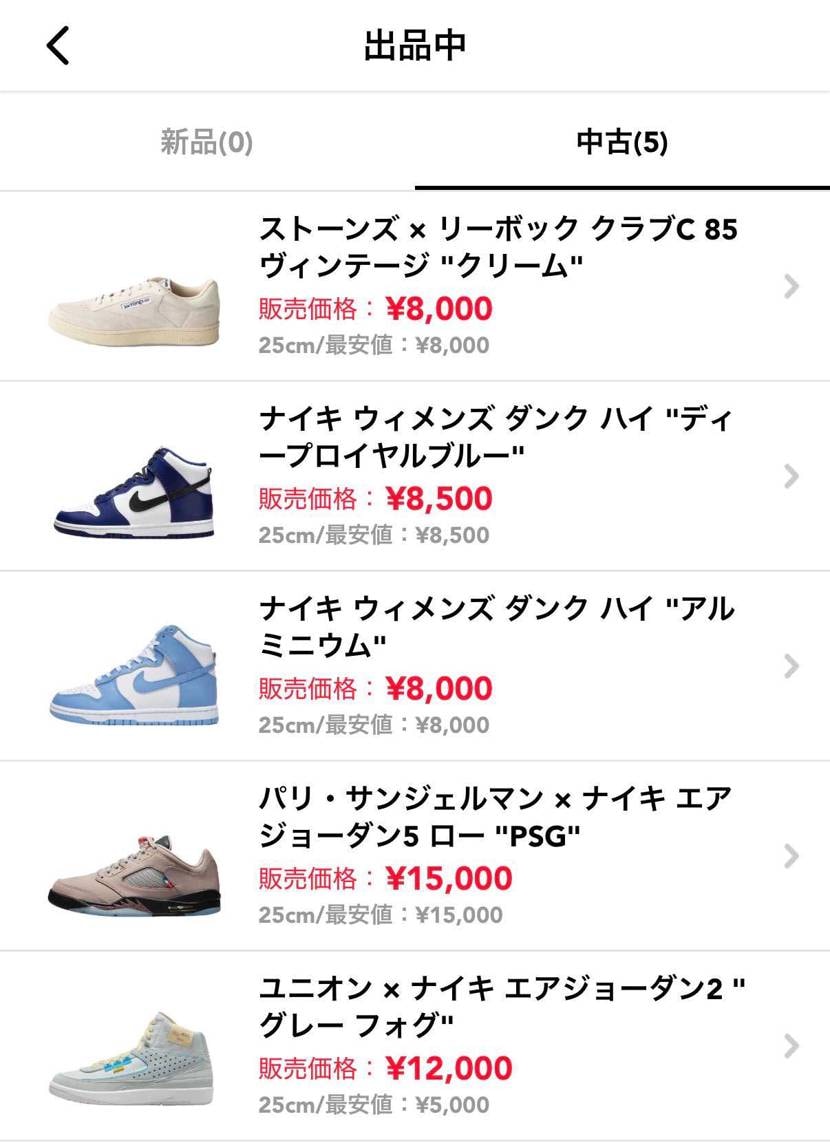Open details chevron for Reebok Club C 85
The image size is (830, 1143).
pyautogui.click(x=792, y=286)
